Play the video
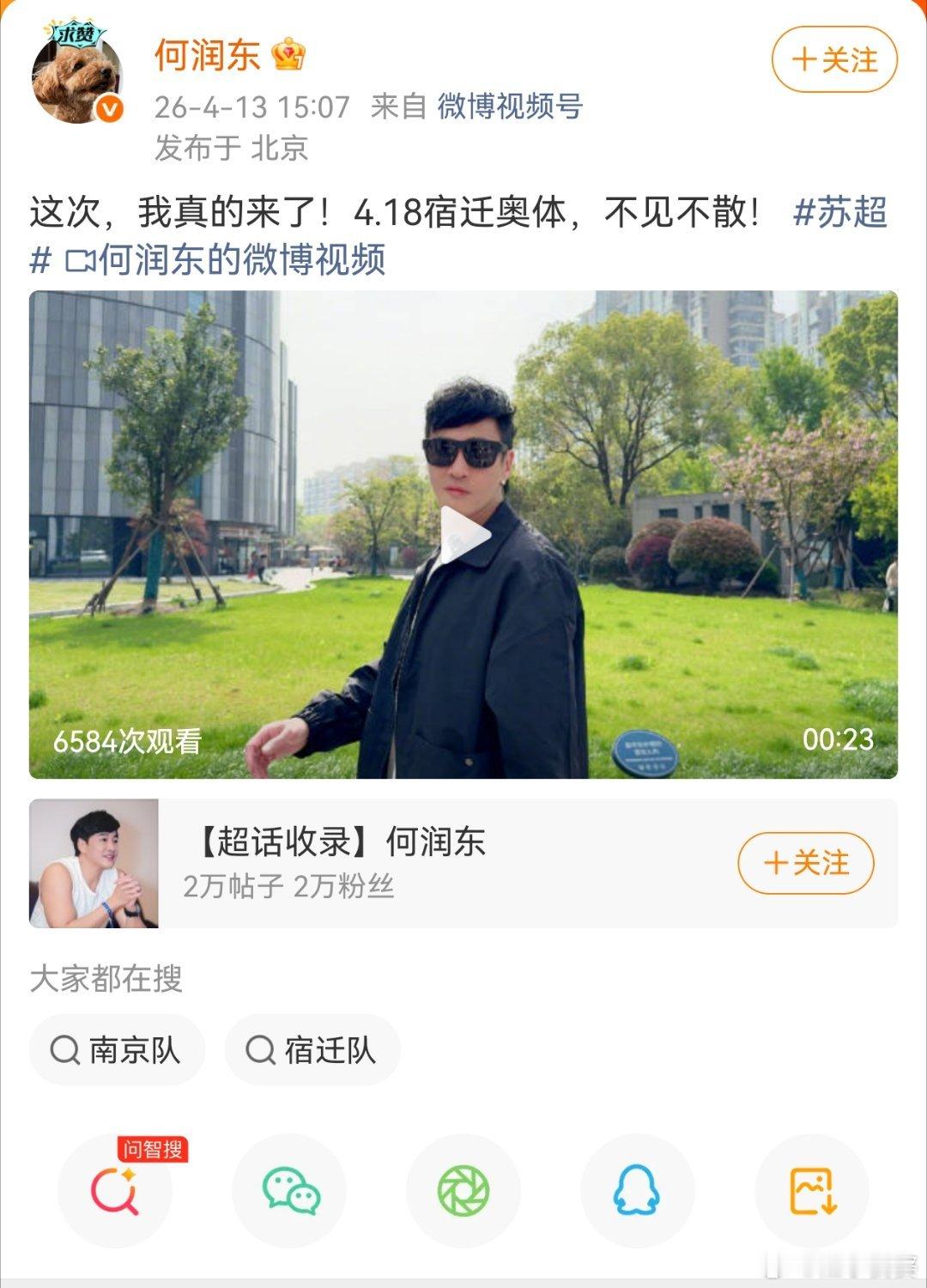The height and width of the screenshot is (1288, 927). coord(463,532)
